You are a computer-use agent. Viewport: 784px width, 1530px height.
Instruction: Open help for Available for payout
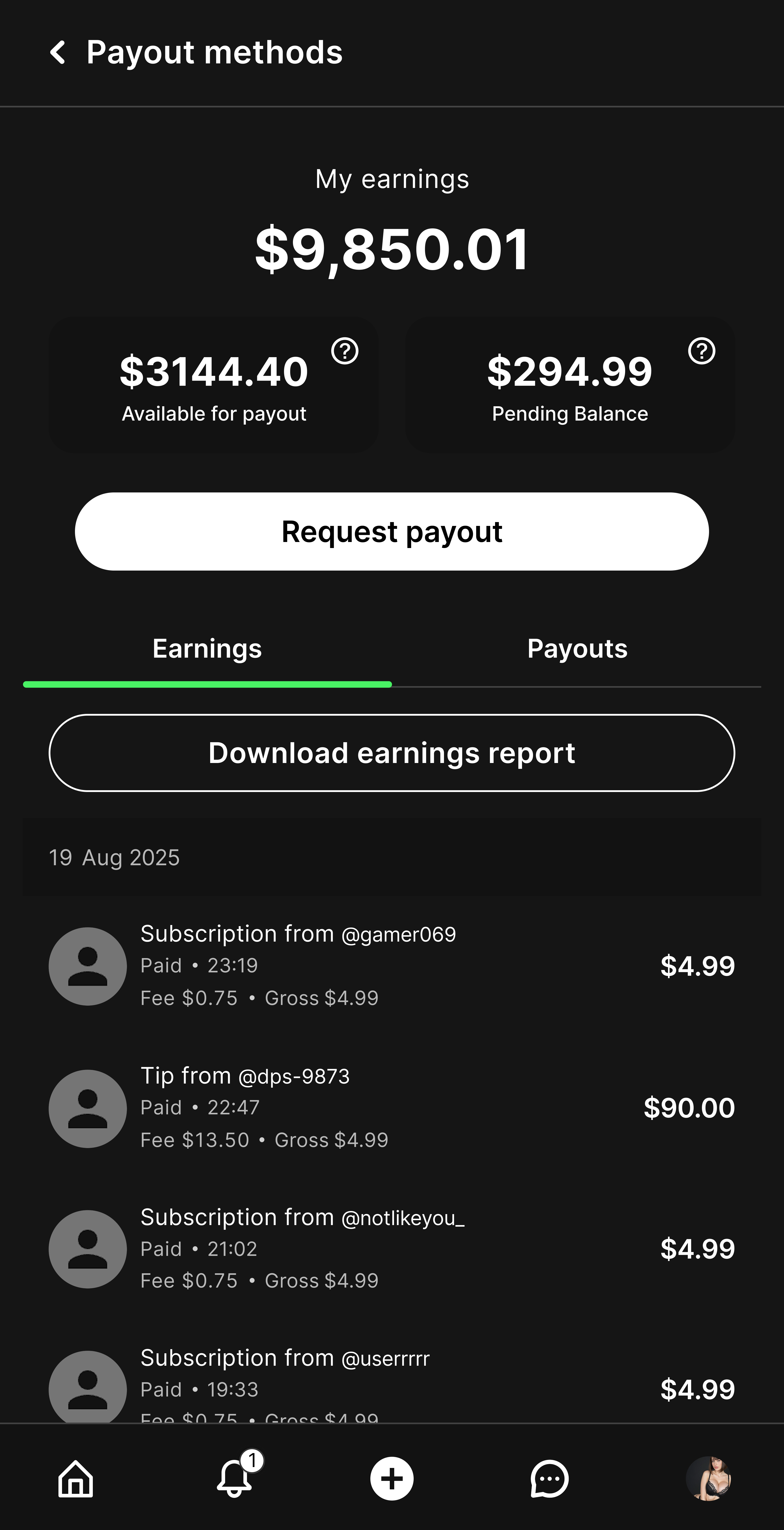[345, 351]
